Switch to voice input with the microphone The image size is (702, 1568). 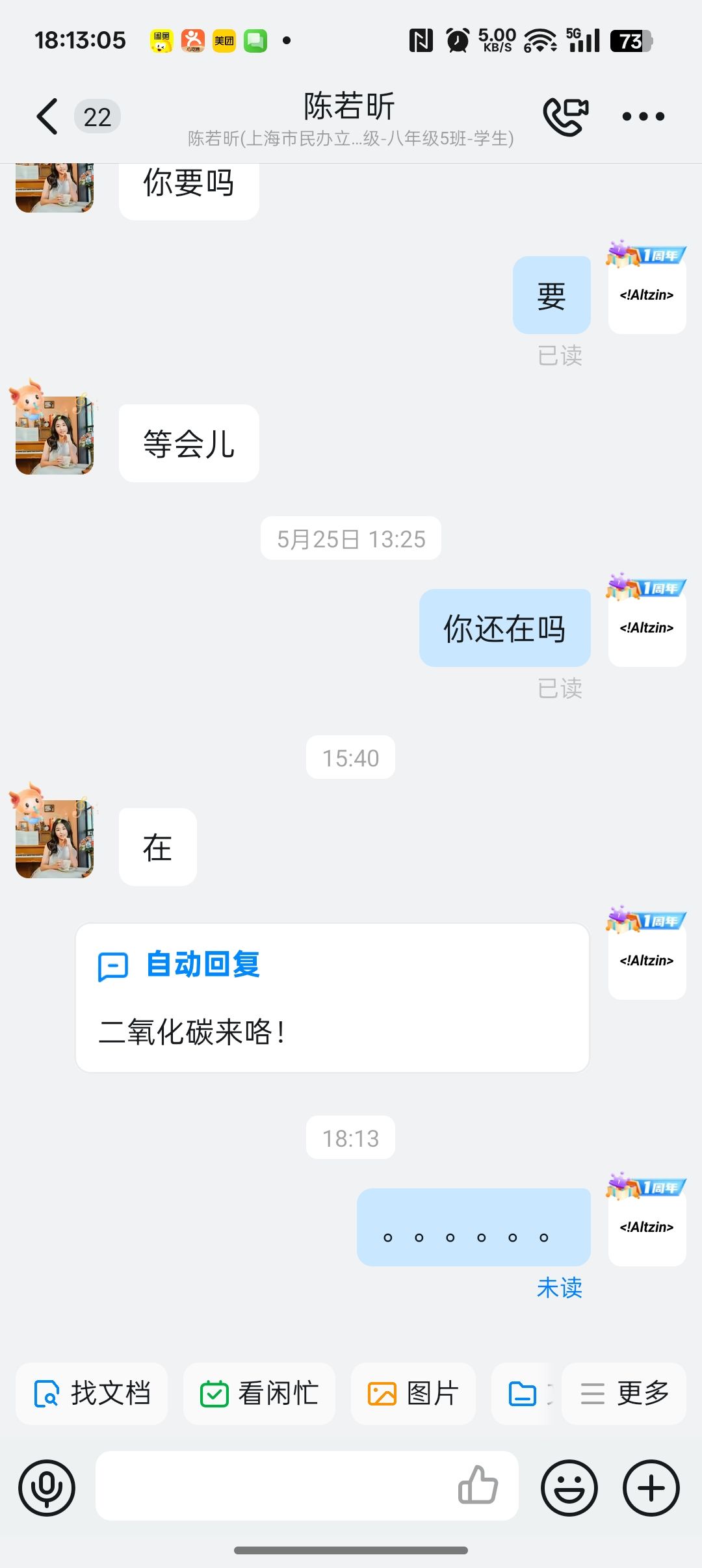pos(47,1487)
